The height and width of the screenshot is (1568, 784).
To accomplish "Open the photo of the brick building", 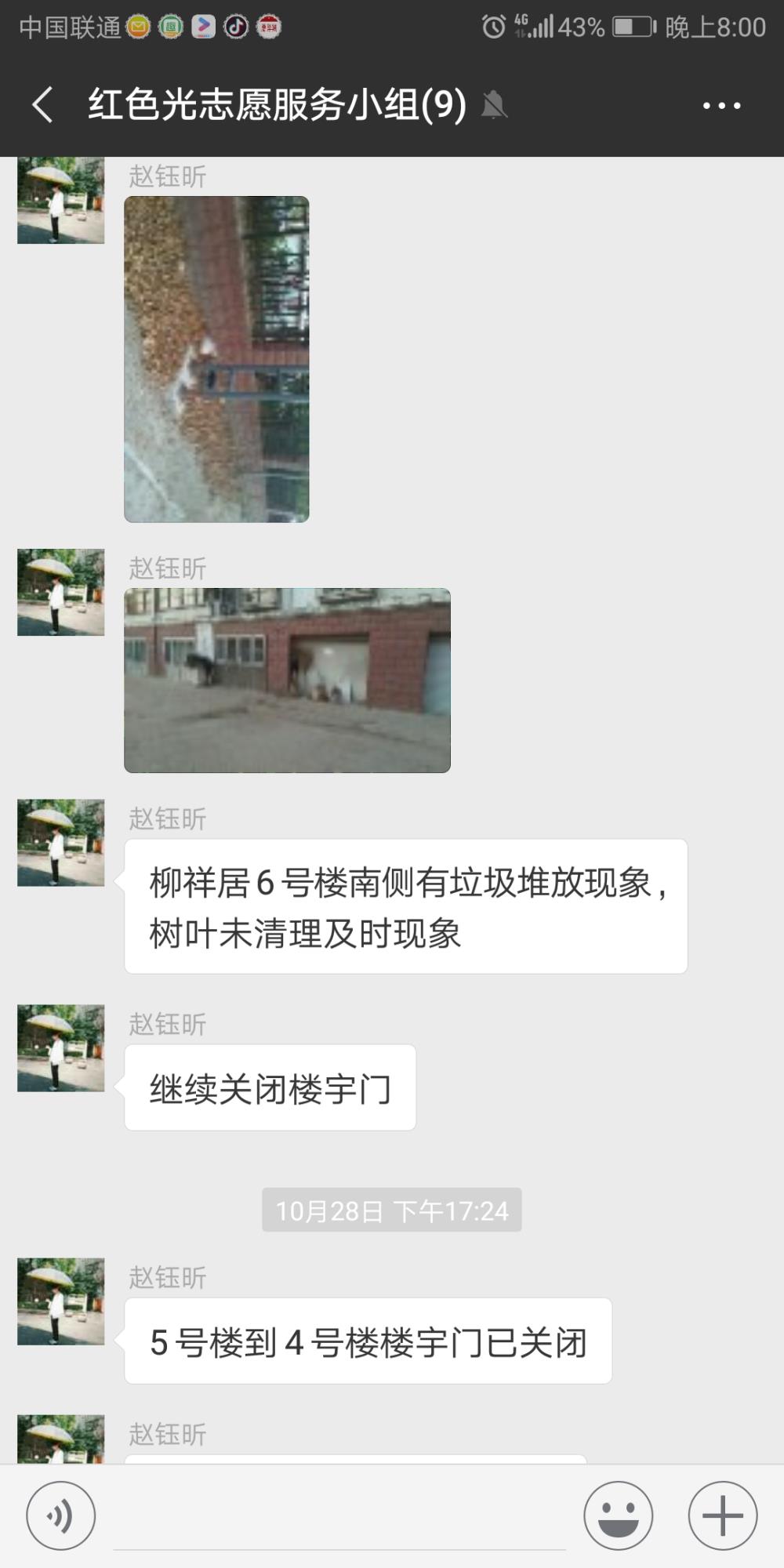I will 287,681.
